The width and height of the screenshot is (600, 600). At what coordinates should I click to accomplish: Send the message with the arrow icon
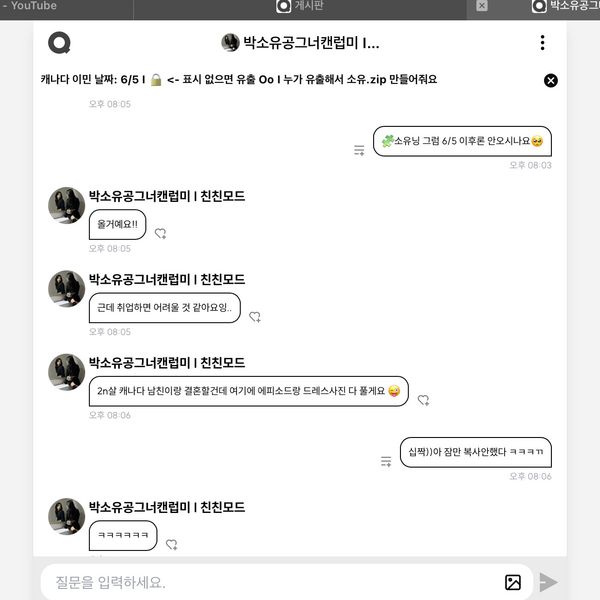pyautogui.click(x=548, y=582)
